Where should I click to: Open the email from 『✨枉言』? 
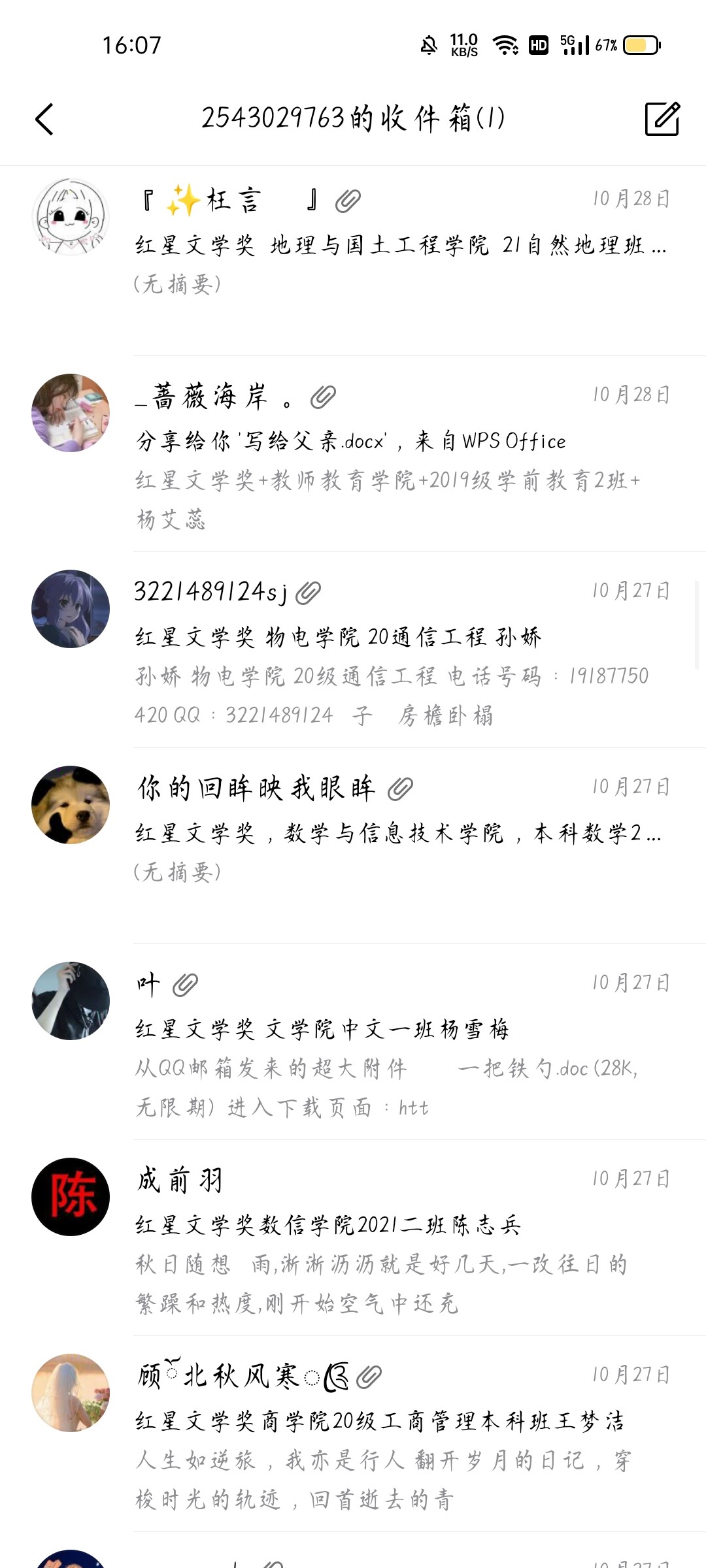click(x=400, y=245)
